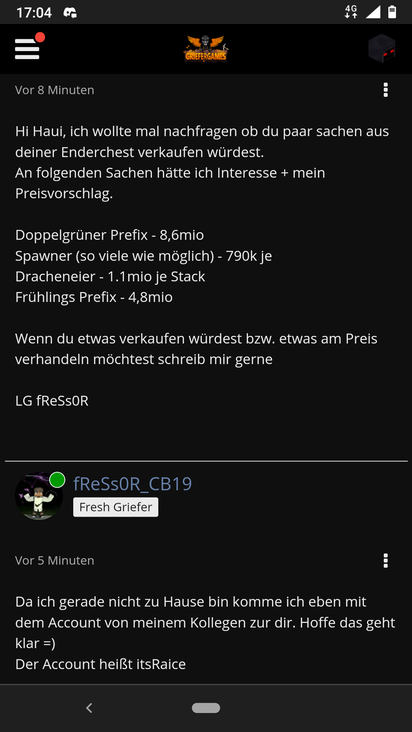
Task: Open fReSs0R_CB19's profile via the username
Action: (133, 484)
